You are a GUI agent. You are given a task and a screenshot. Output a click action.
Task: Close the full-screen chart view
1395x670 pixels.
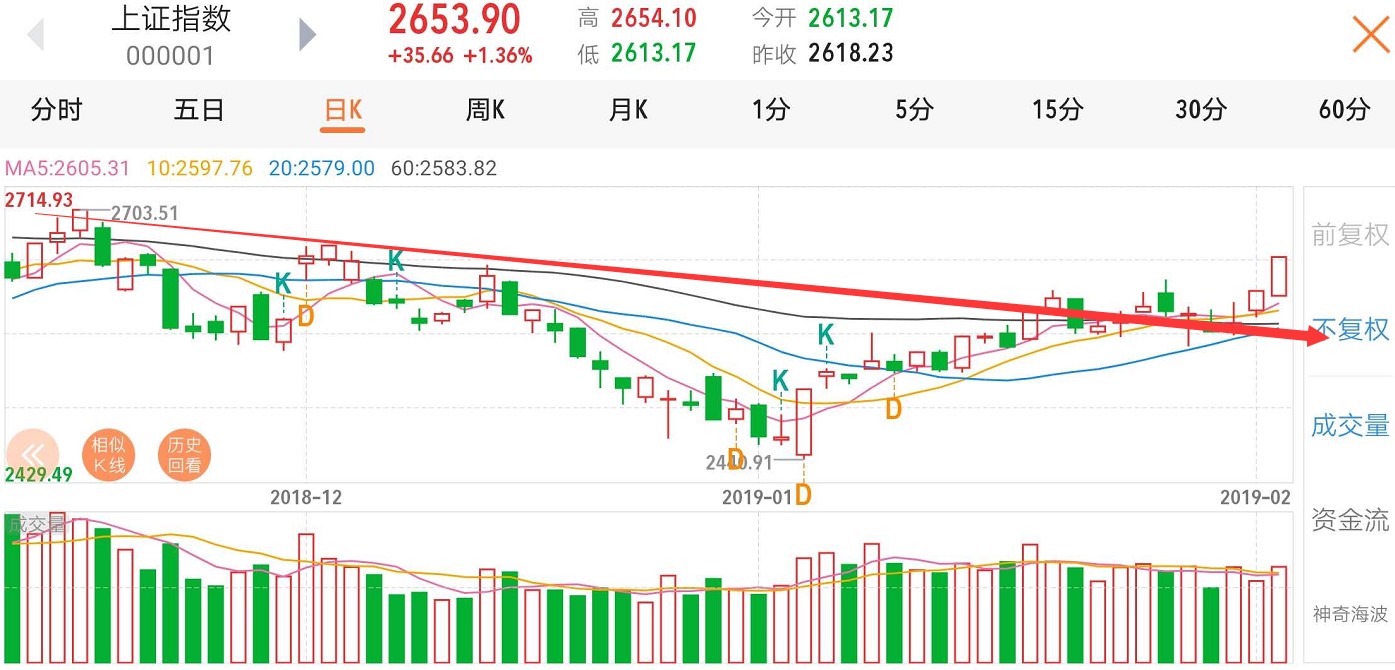[x=1370, y=35]
